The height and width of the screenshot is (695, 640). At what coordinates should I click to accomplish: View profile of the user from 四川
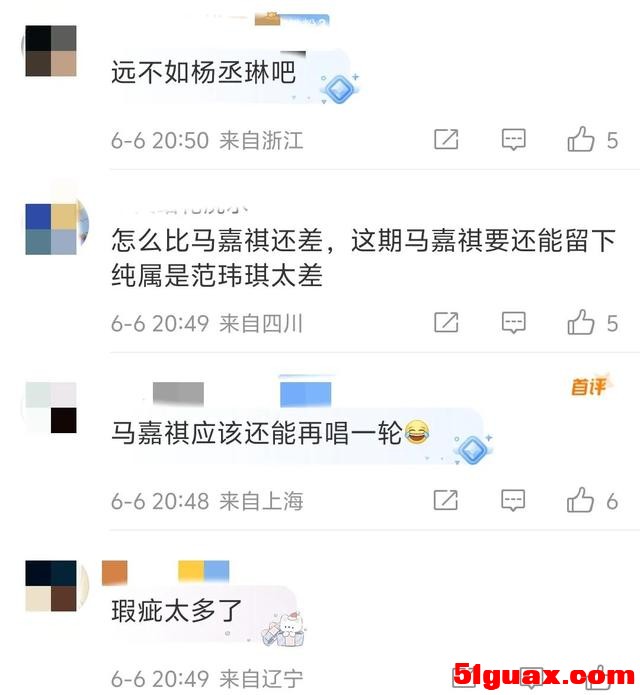pos(50,229)
